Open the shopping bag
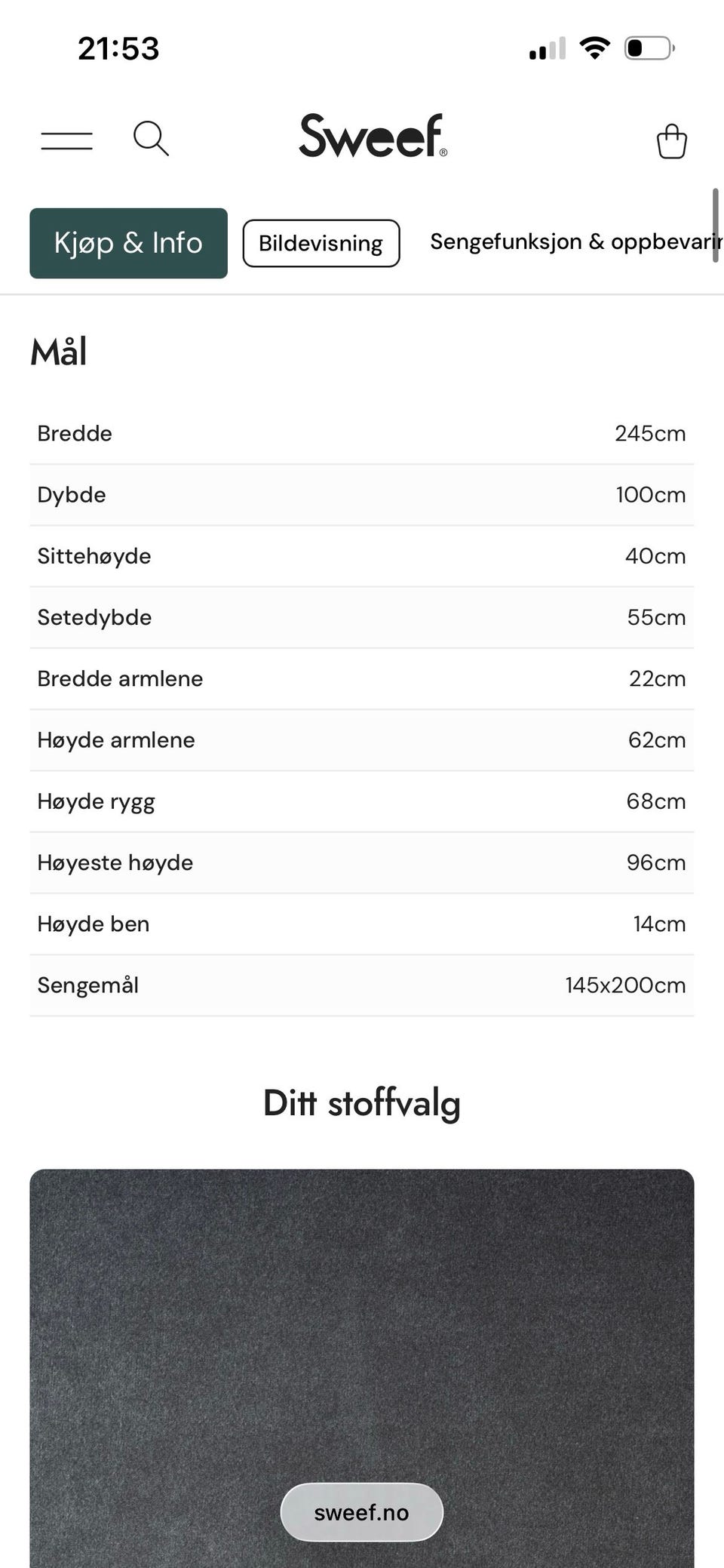 (671, 140)
